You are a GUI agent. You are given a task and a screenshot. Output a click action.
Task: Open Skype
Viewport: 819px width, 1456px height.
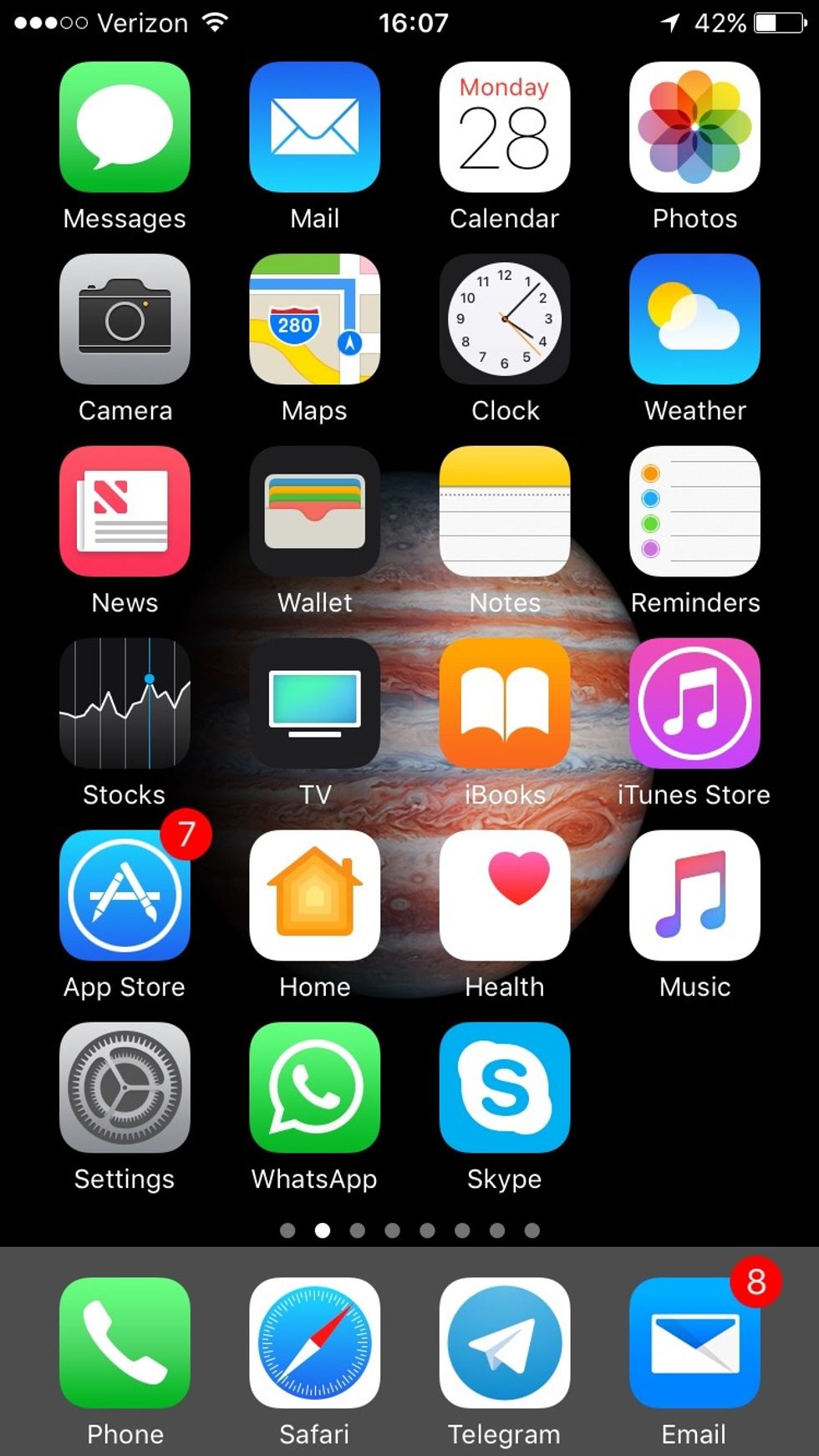coord(505,1088)
